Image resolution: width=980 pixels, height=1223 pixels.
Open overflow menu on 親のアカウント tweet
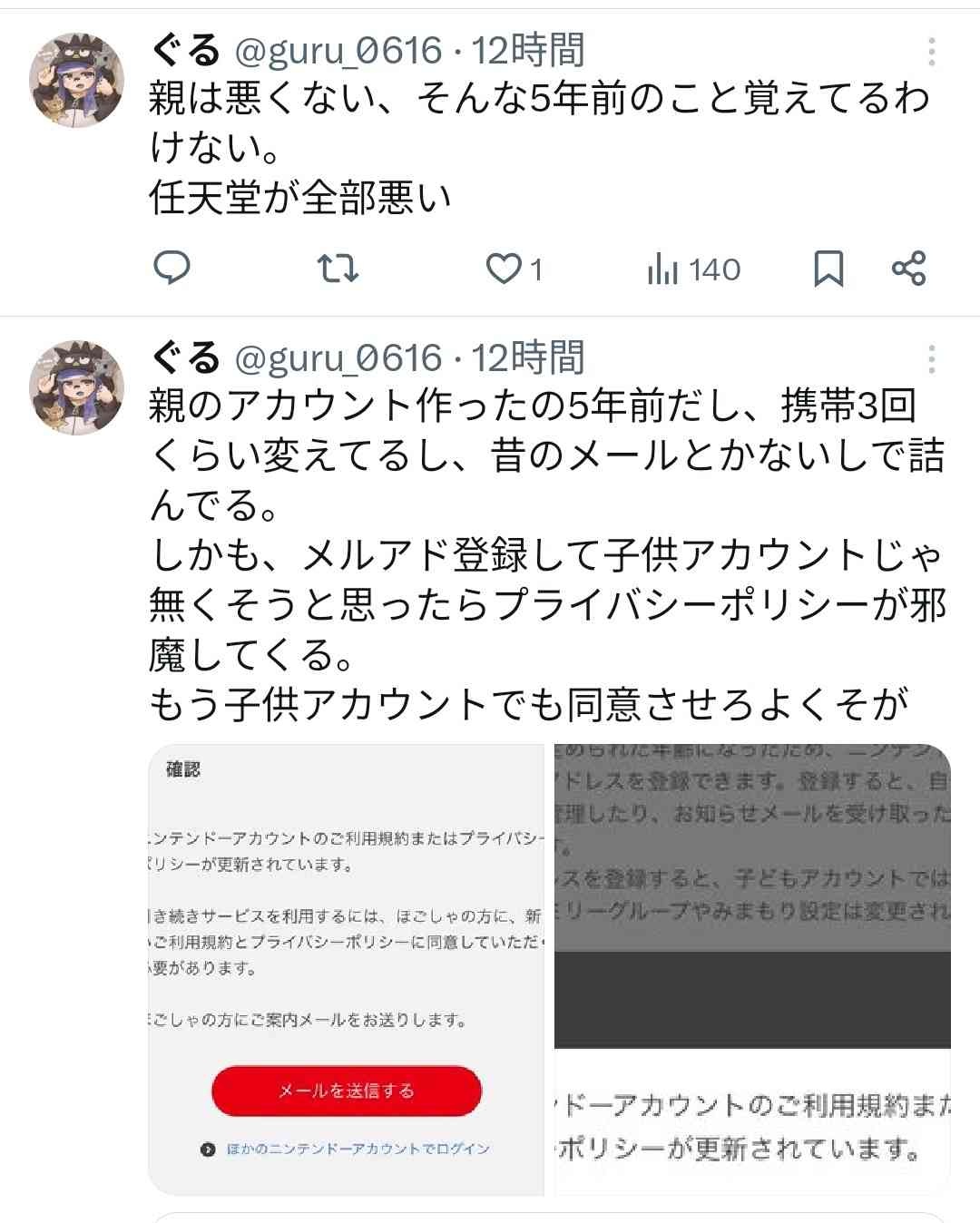(x=931, y=359)
